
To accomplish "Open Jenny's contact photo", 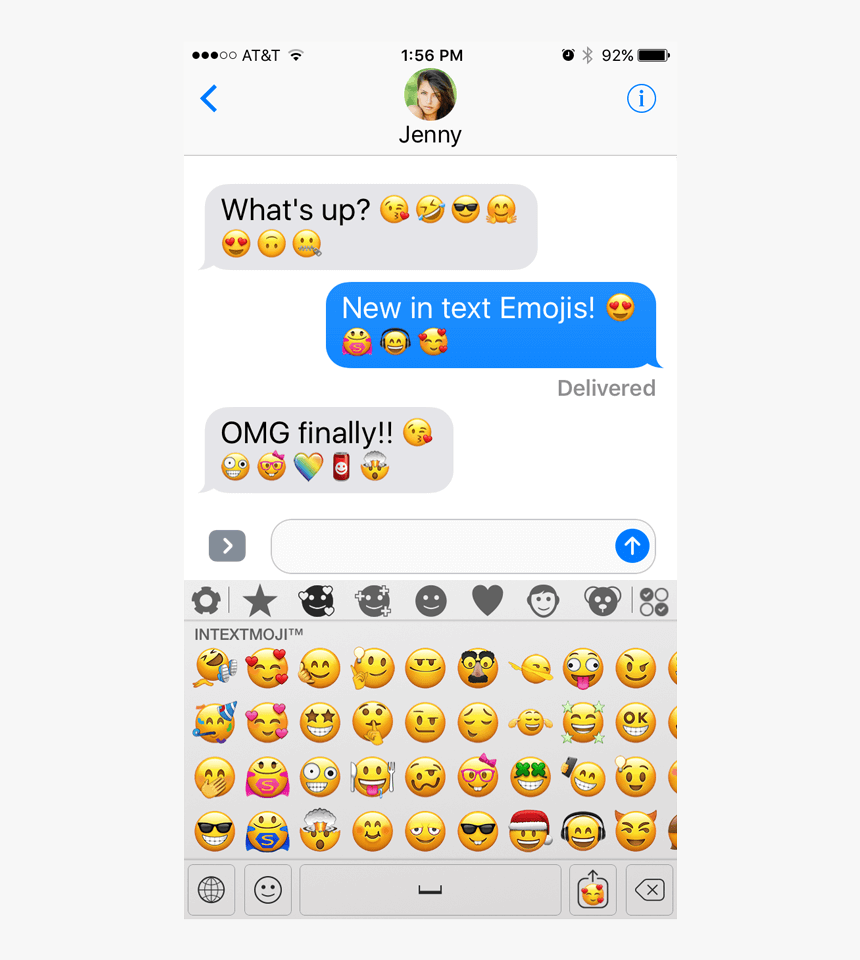I will (430, 95).
